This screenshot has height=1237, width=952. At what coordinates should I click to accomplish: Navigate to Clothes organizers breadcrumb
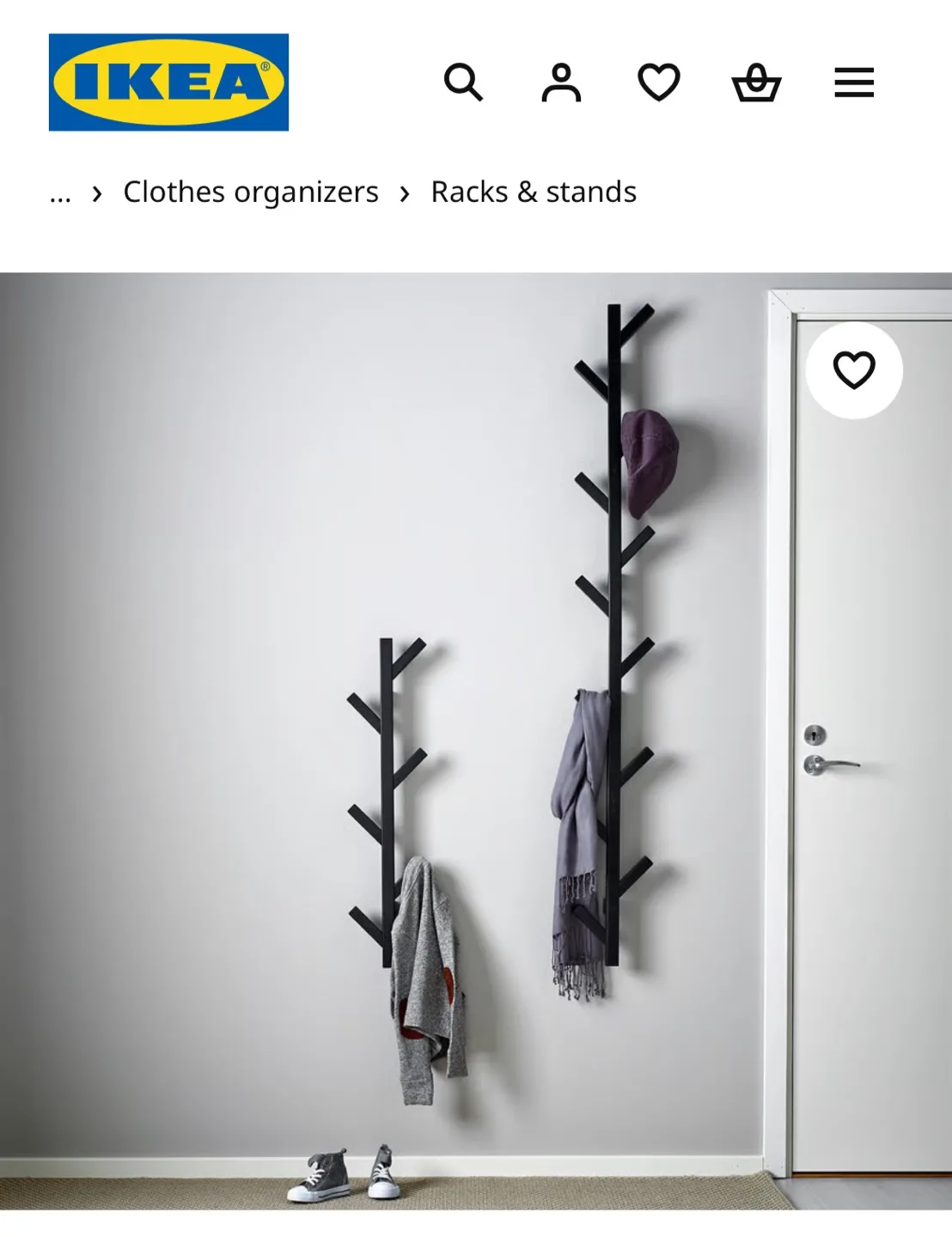pyautogui.click(x=250, y=191)
